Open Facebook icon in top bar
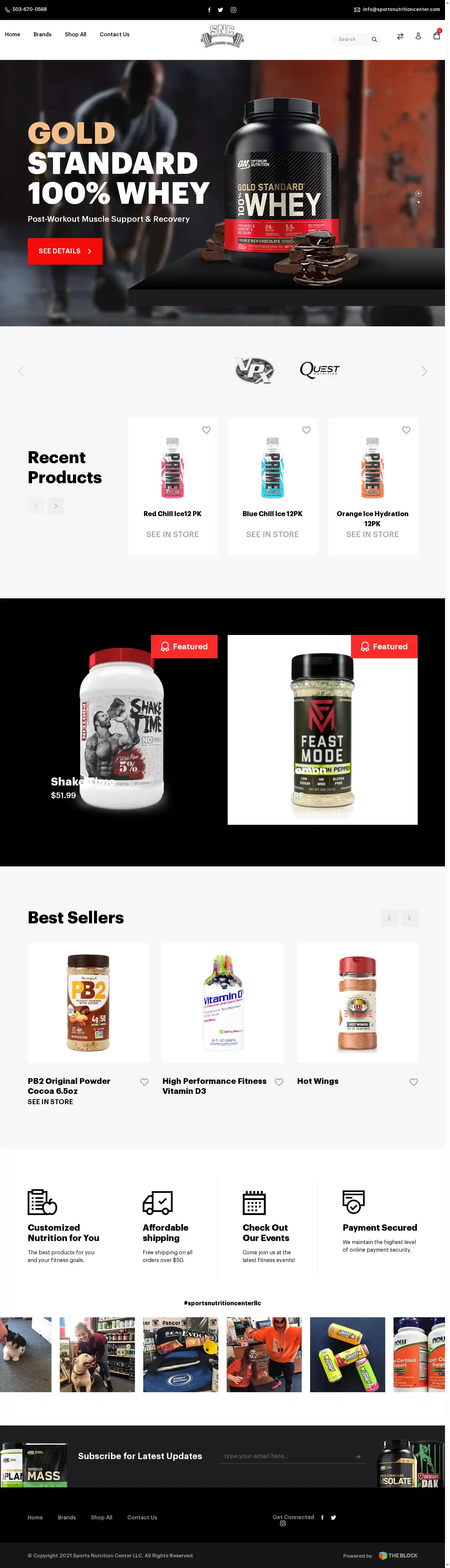The height and width of the screenshot is (1568, 450). click(209, 10)
